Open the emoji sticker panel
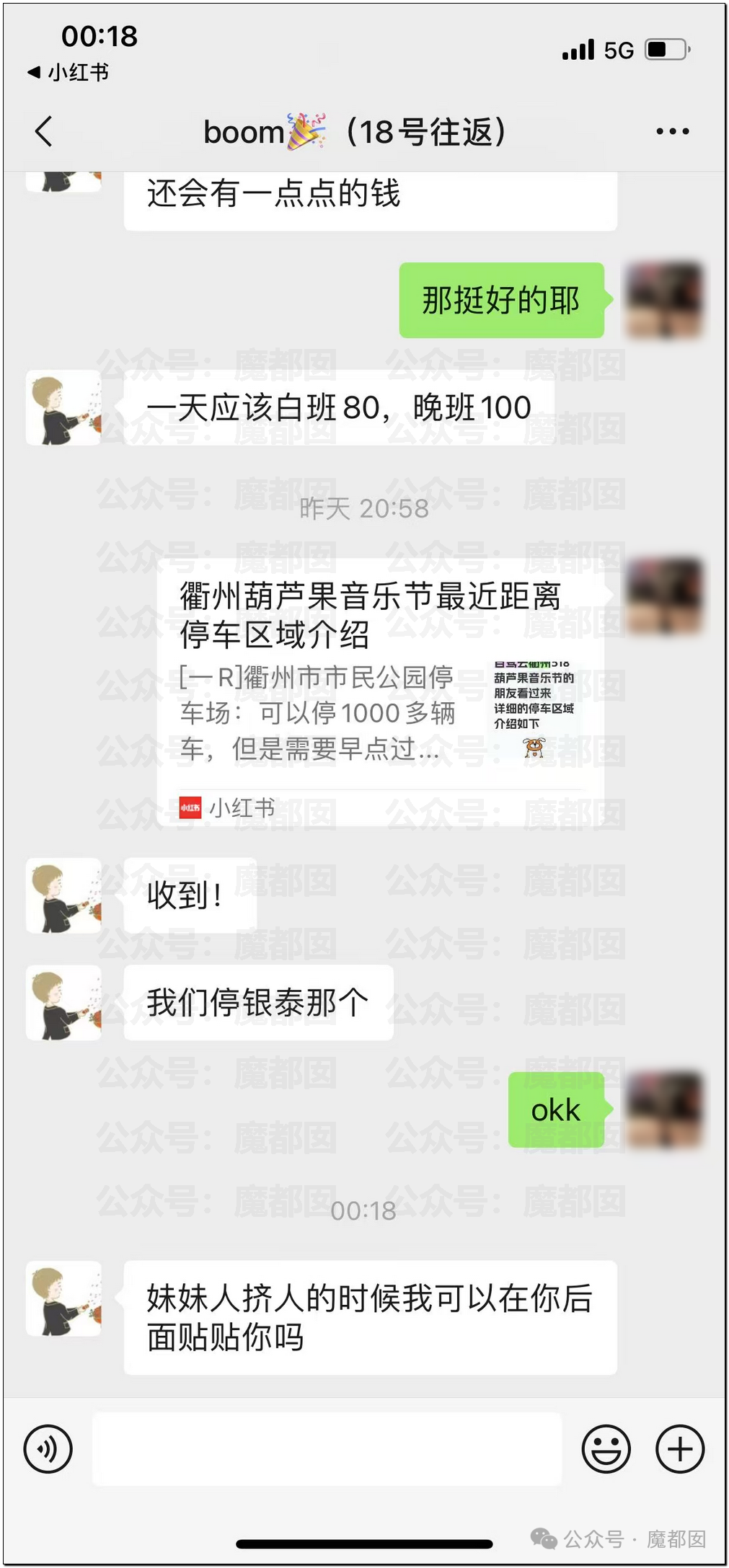 pos(606,1449)
